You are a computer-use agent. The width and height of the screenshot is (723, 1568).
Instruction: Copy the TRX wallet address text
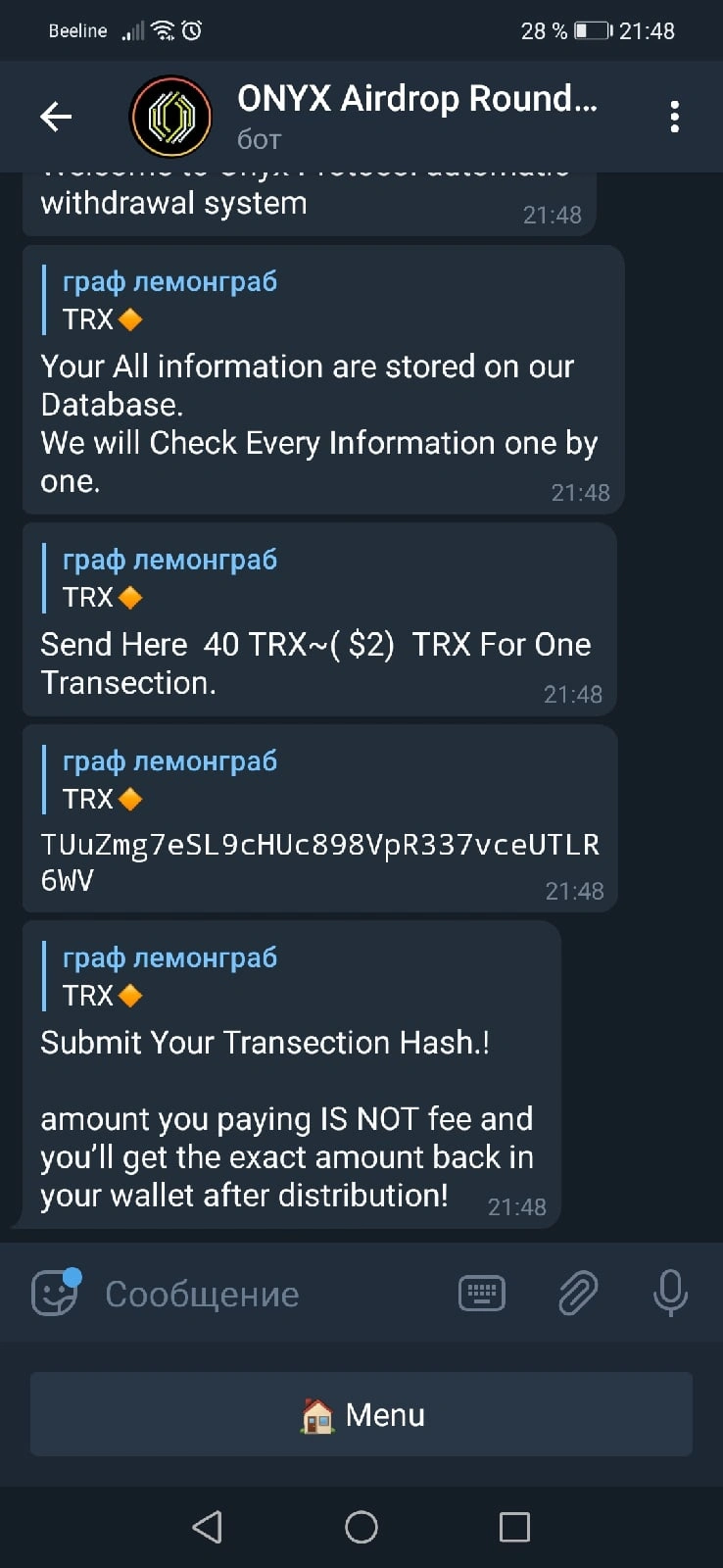tap(319, 862)
